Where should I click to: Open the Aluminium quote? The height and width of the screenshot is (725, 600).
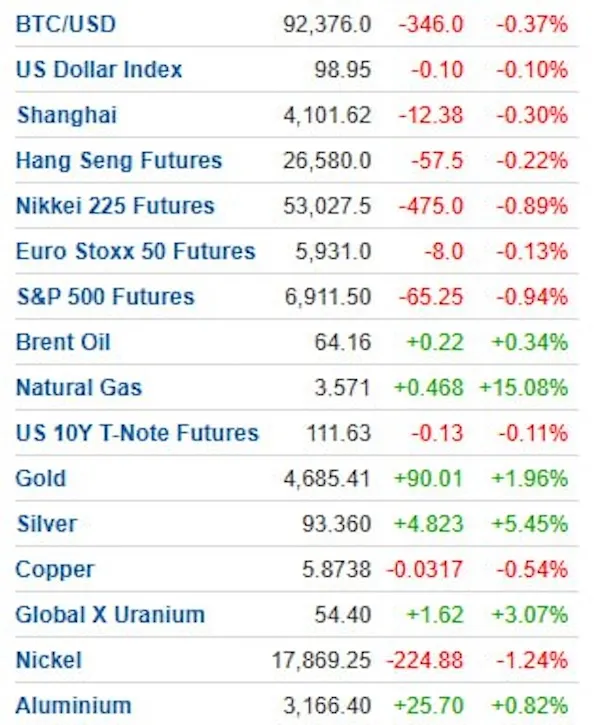(73, 705)
